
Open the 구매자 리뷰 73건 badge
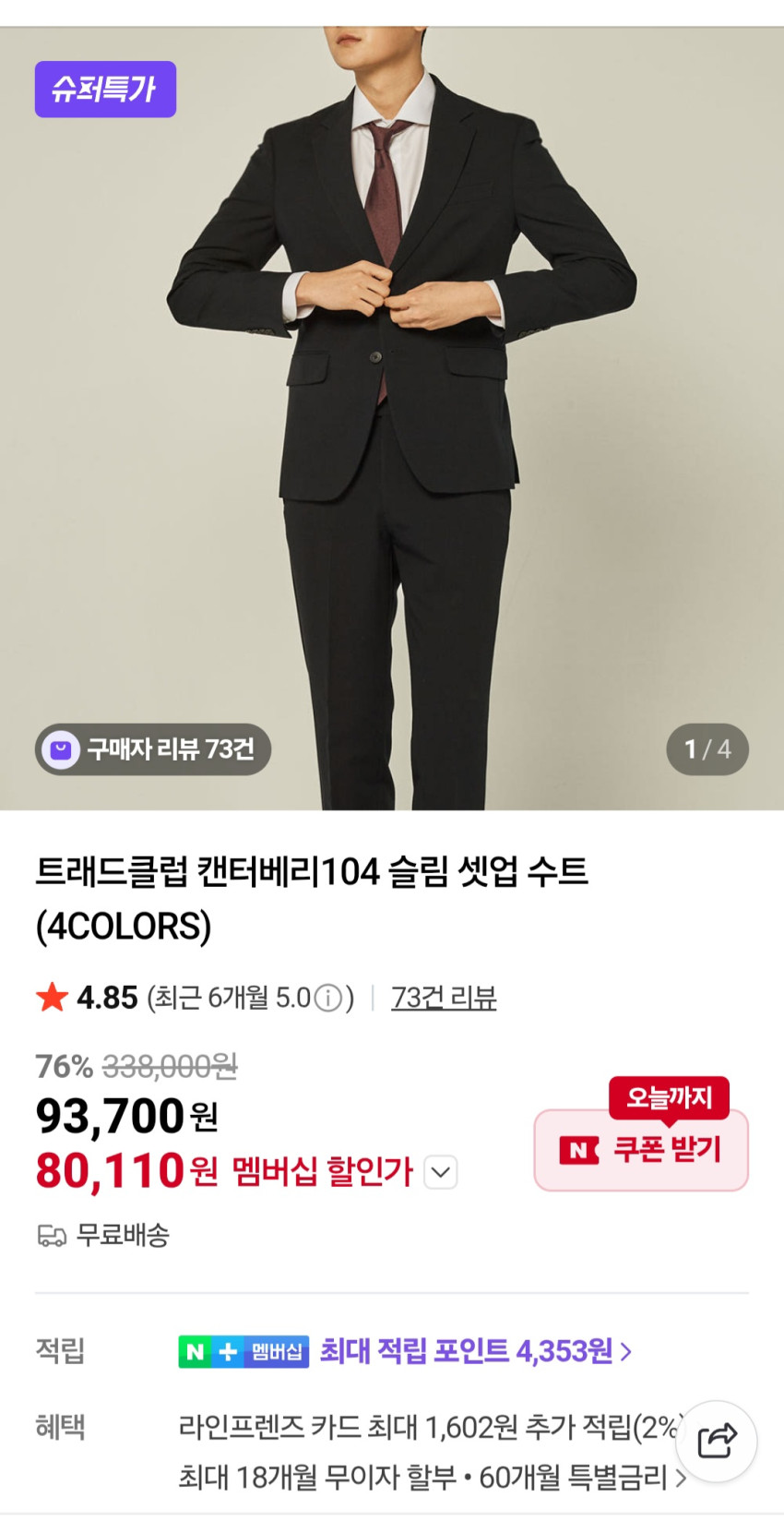153,749
